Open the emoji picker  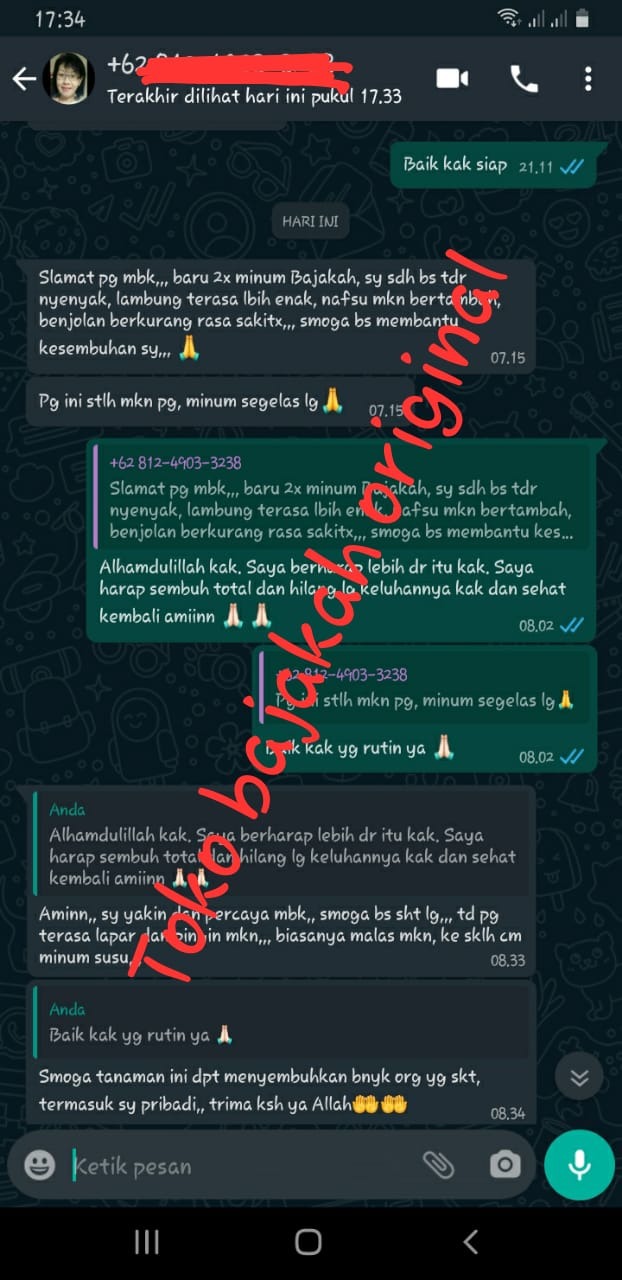tap(39, 1165)
